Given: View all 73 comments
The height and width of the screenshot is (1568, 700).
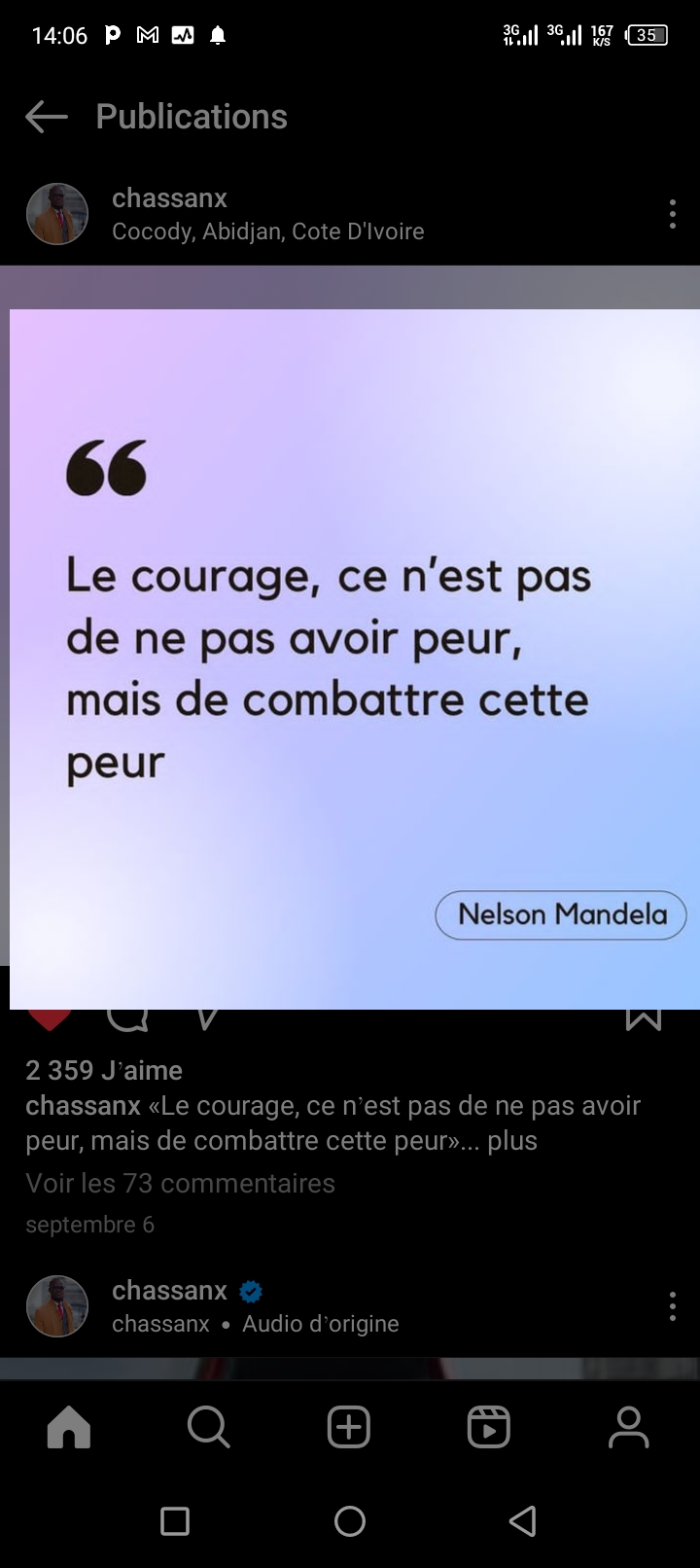Looking at the screenshot, I should pos(180,1183).
